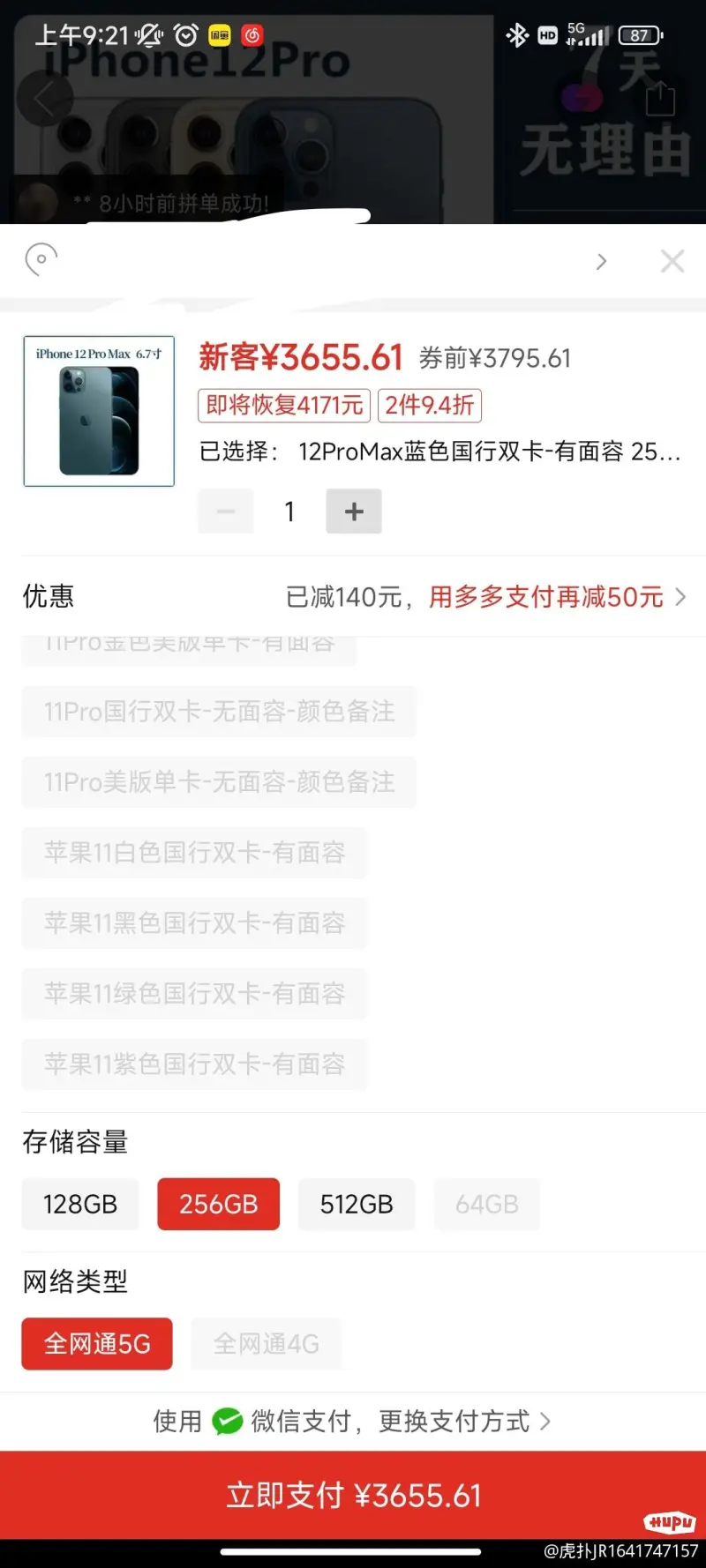Open the 优惠 discount details row
Viewport: 706px width, 1568px height.
485,597
